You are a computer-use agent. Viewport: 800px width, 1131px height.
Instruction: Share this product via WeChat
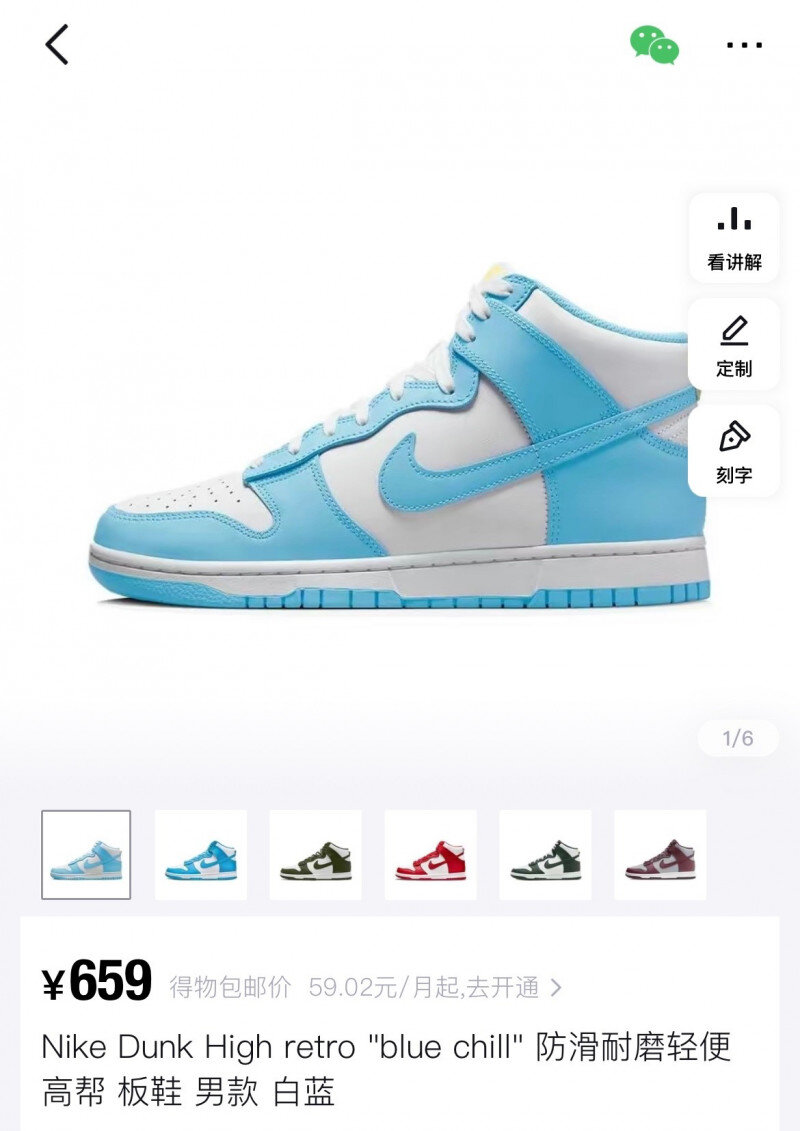coord(654,45)
